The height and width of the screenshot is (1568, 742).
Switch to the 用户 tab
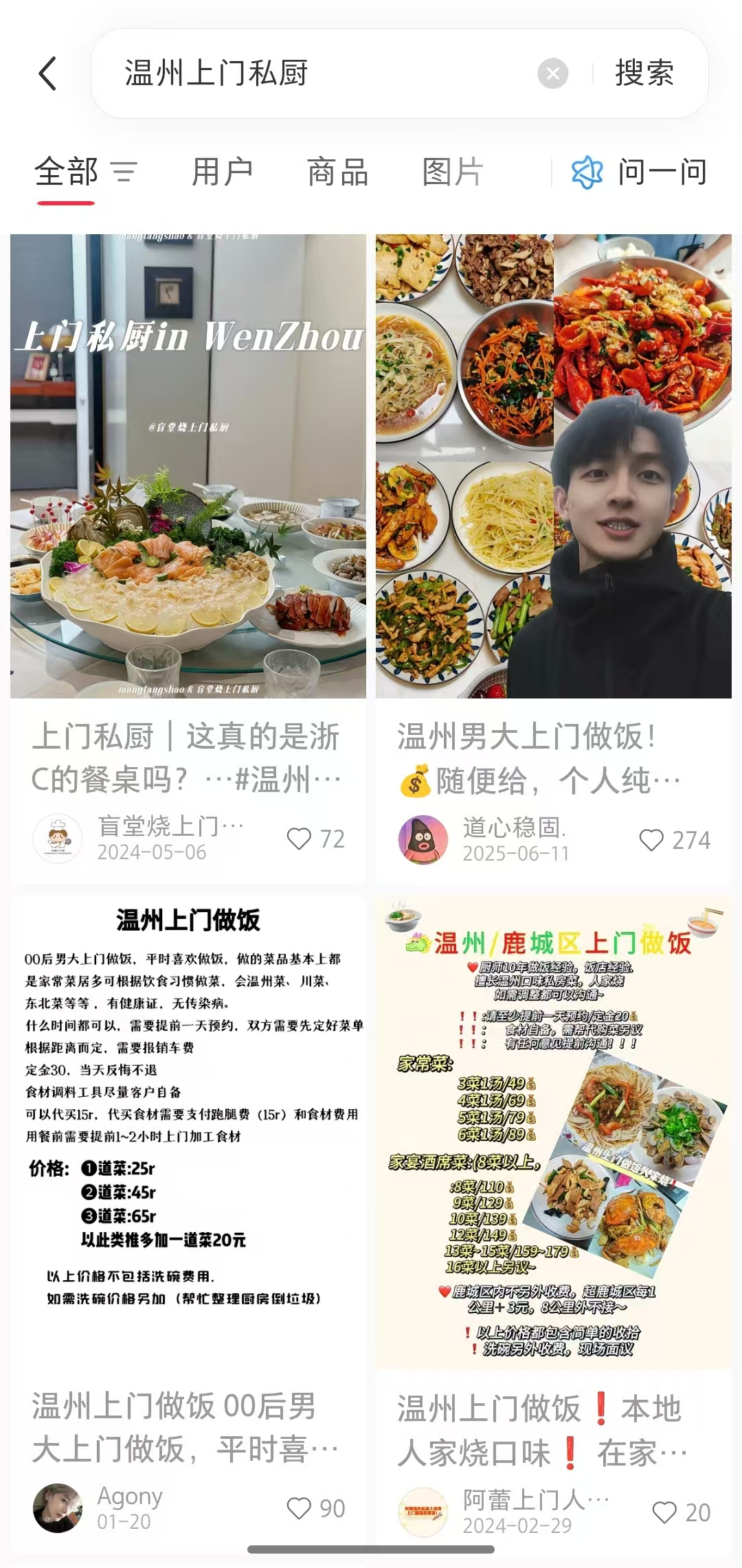click(x=222, y=172)
